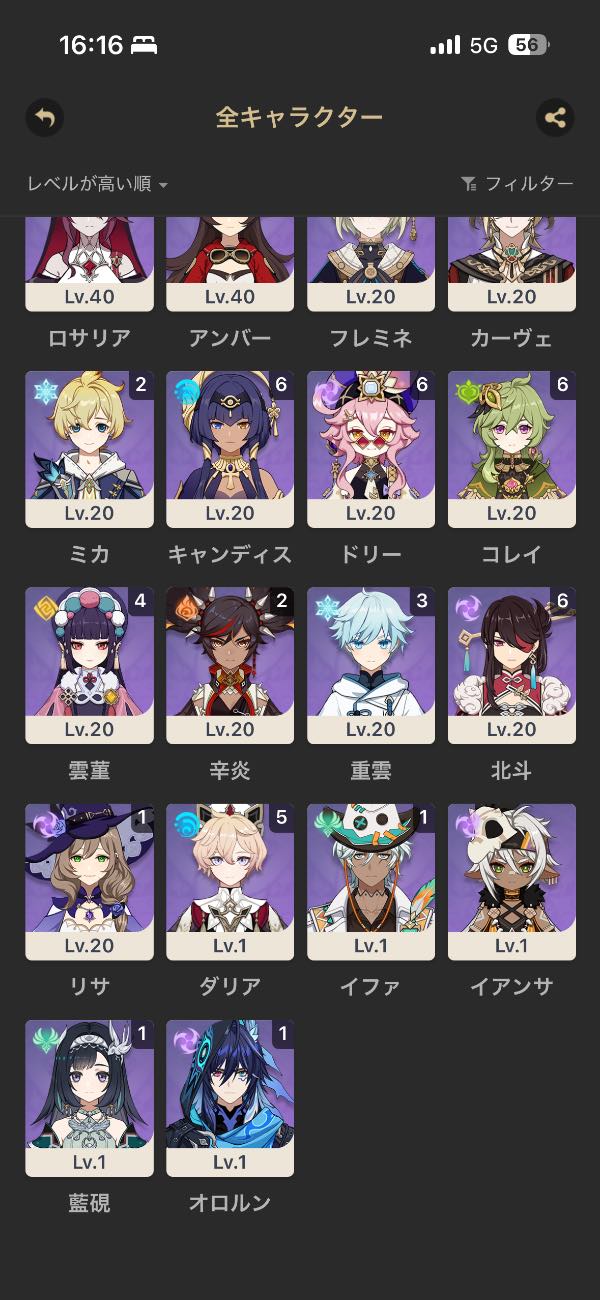
Task: Open 北斗's character card
Action: click(x=512, y=665)
